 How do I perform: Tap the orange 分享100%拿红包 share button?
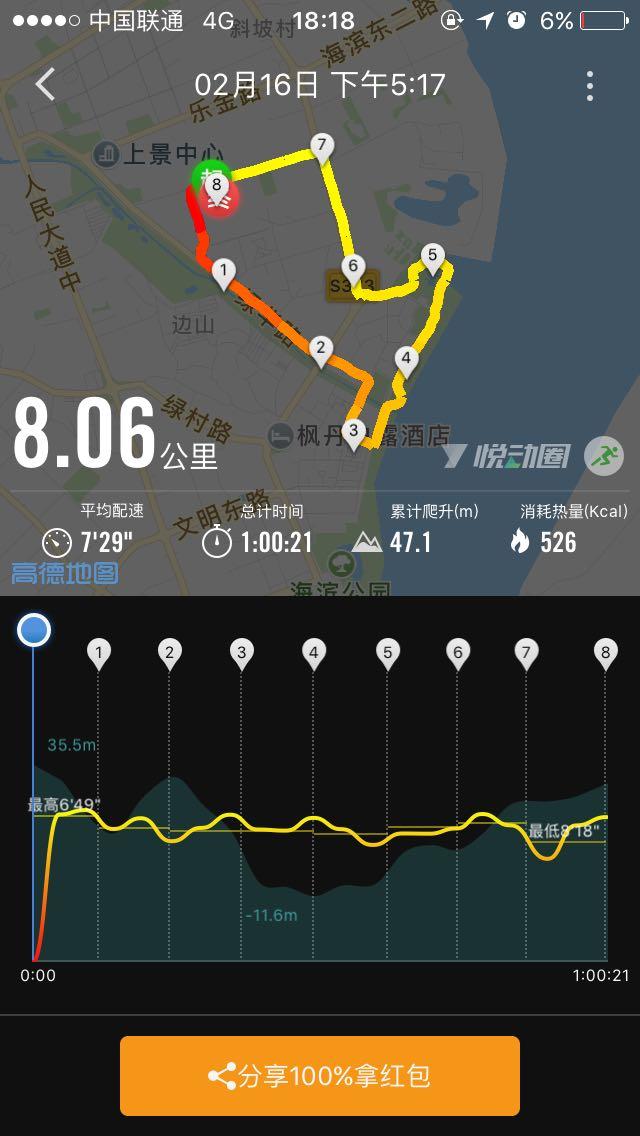pyautogui.click(x=320, y=1076)
